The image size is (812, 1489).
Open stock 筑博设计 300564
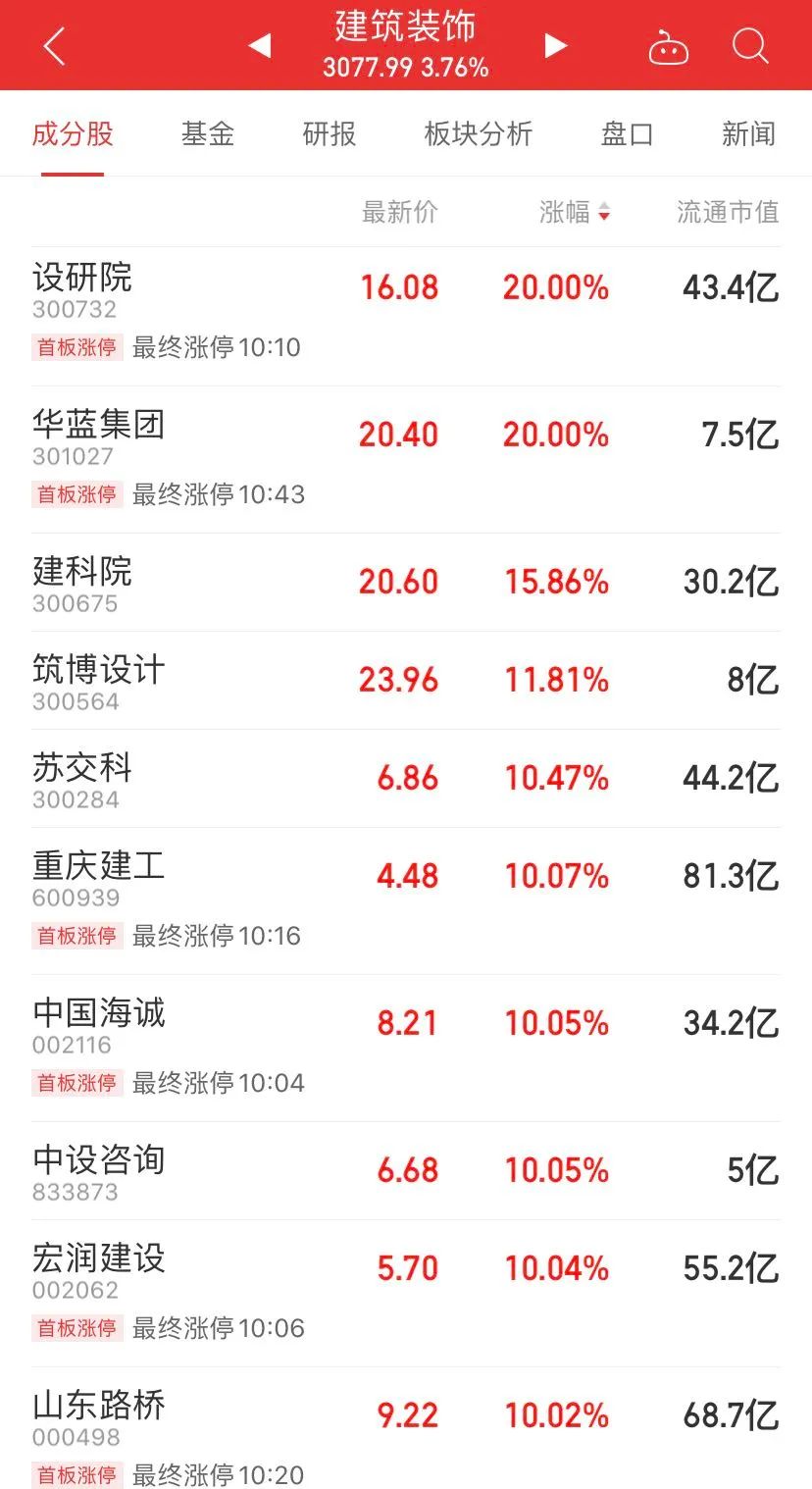click(x=406, y=681)
